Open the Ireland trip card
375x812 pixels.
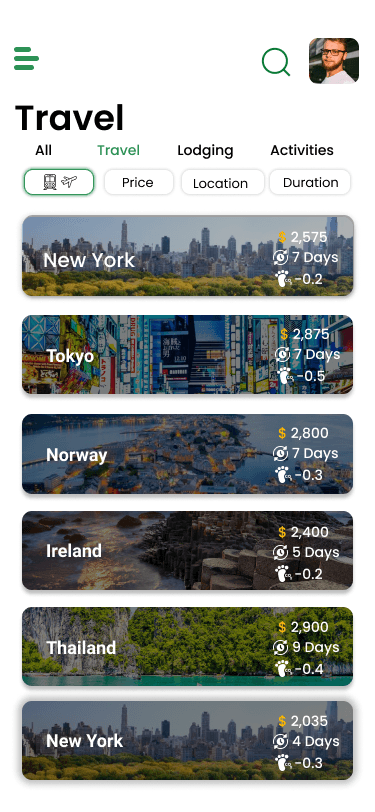[188, 550]
